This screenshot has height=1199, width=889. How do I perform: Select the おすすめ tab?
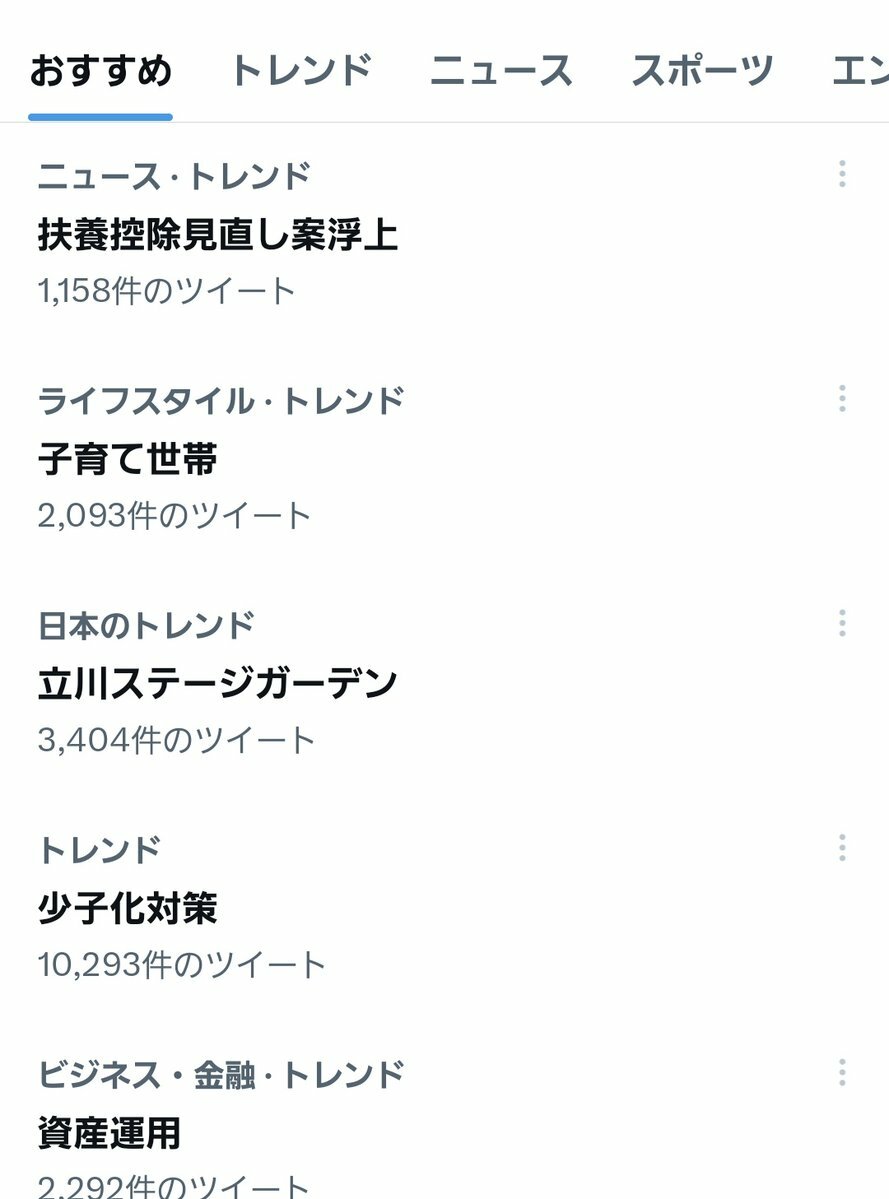(100, 71)
